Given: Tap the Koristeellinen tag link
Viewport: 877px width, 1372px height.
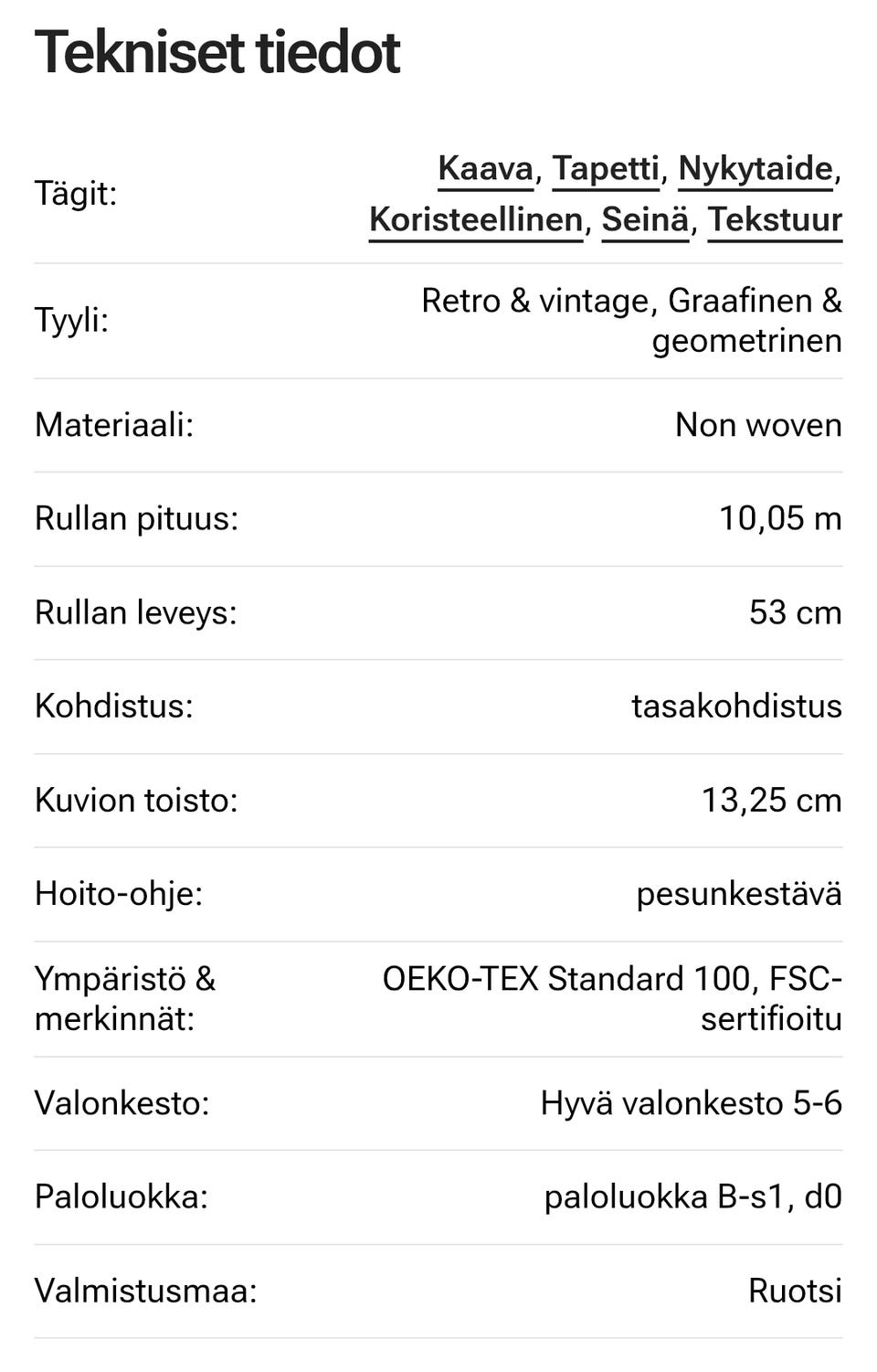Looking at the screenshot, I should tap(475, 220).
